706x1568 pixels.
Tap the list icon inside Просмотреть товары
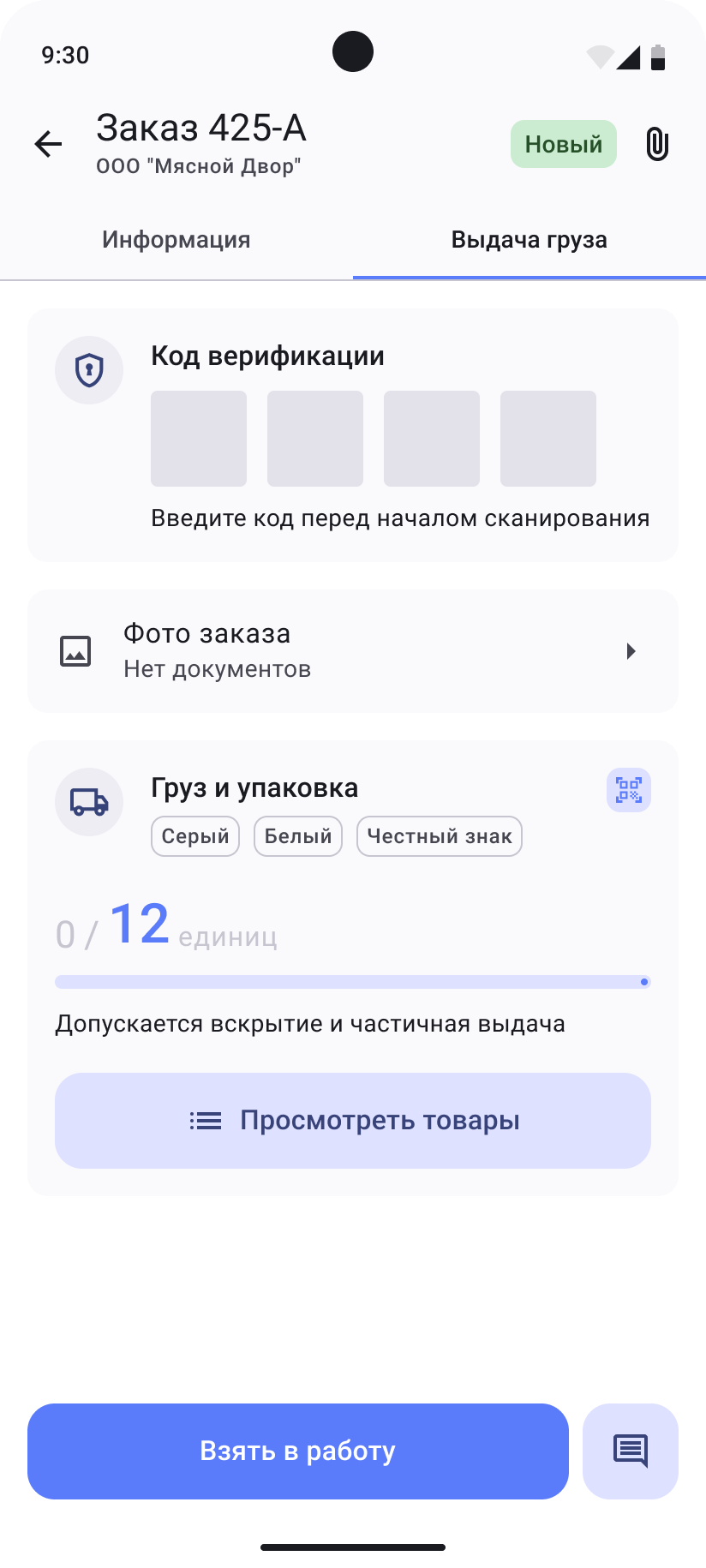click(x=205, y=1120)
